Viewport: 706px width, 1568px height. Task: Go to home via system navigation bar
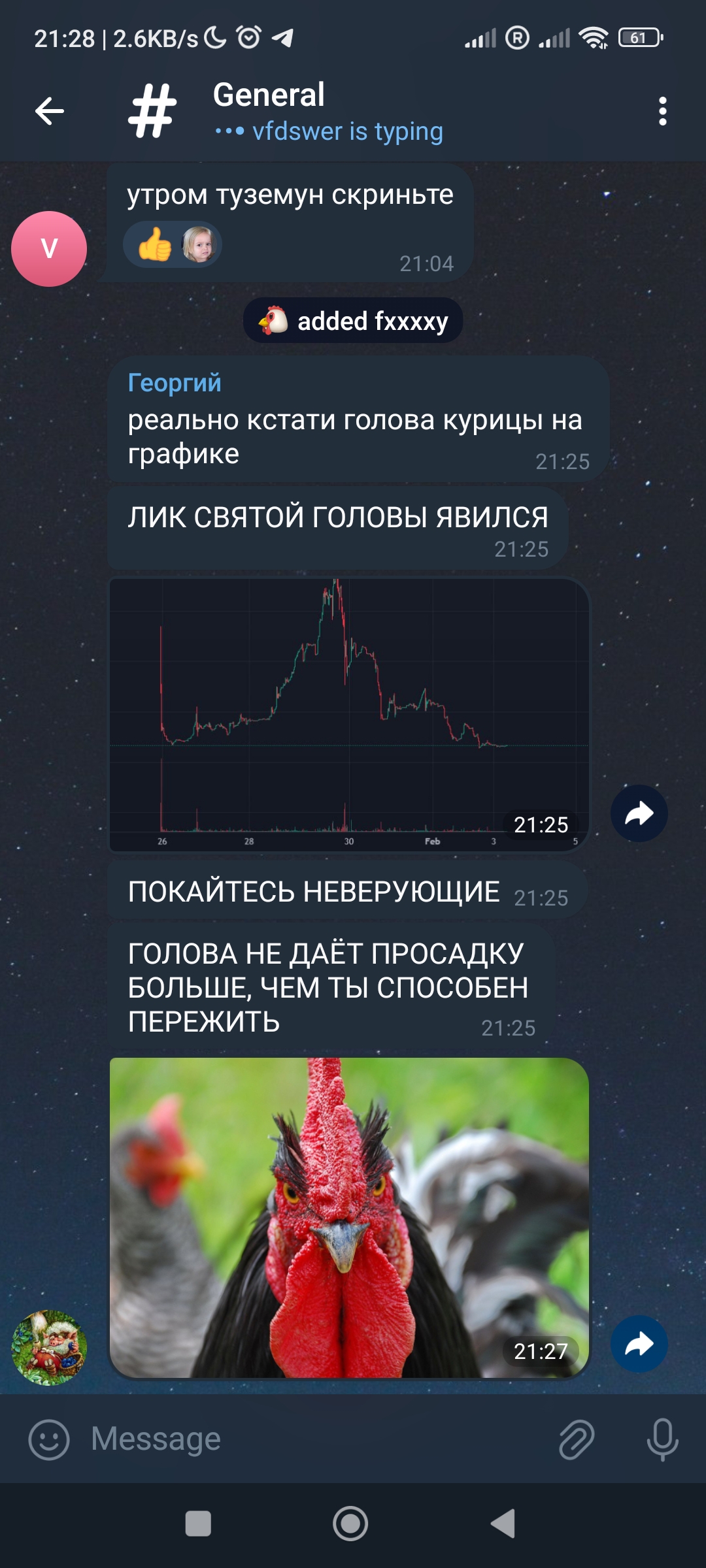(x=350, y=1524)
